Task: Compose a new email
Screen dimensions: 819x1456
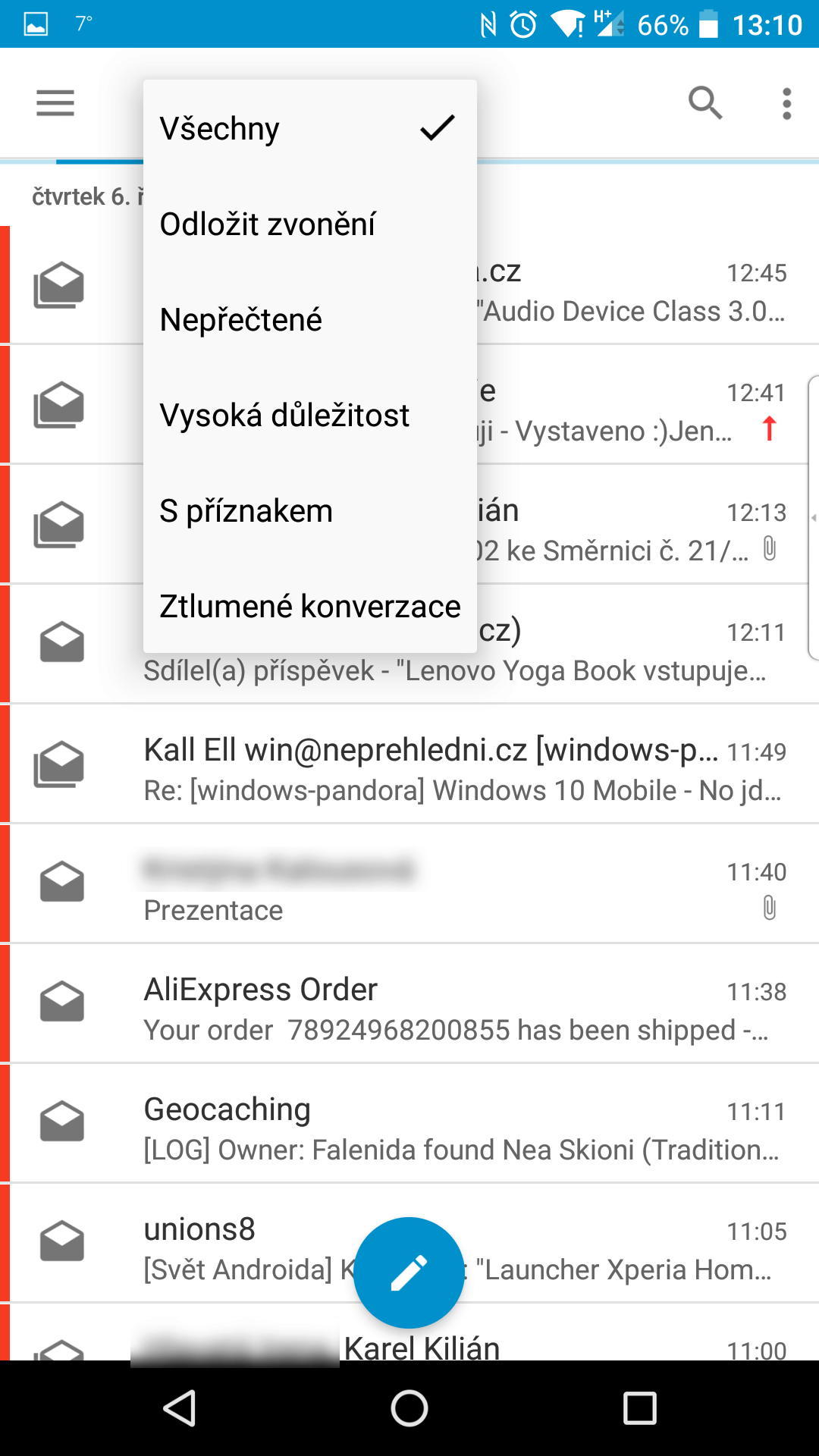Action: [409, 1272]
